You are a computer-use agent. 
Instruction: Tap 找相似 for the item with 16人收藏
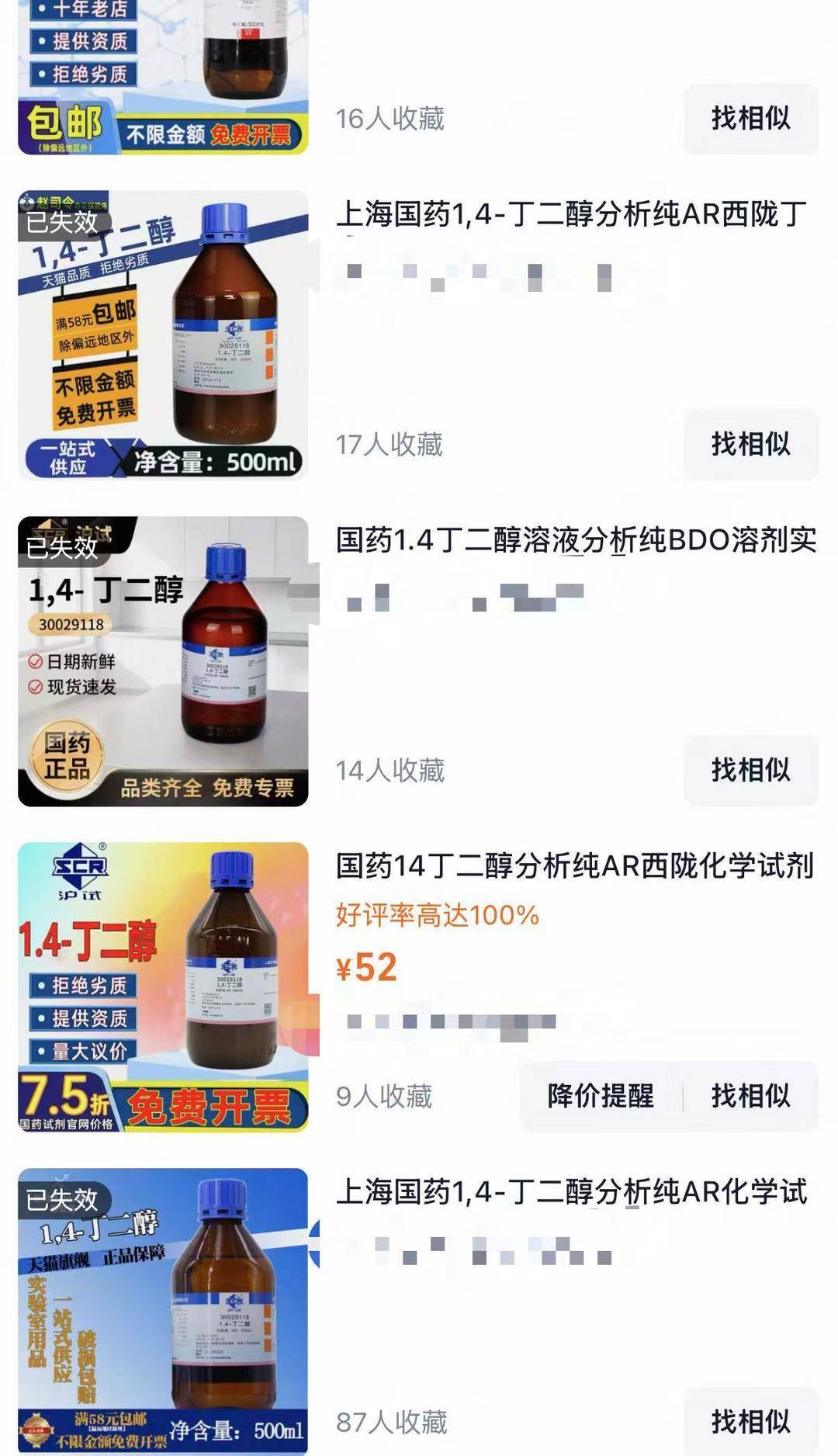750,119
